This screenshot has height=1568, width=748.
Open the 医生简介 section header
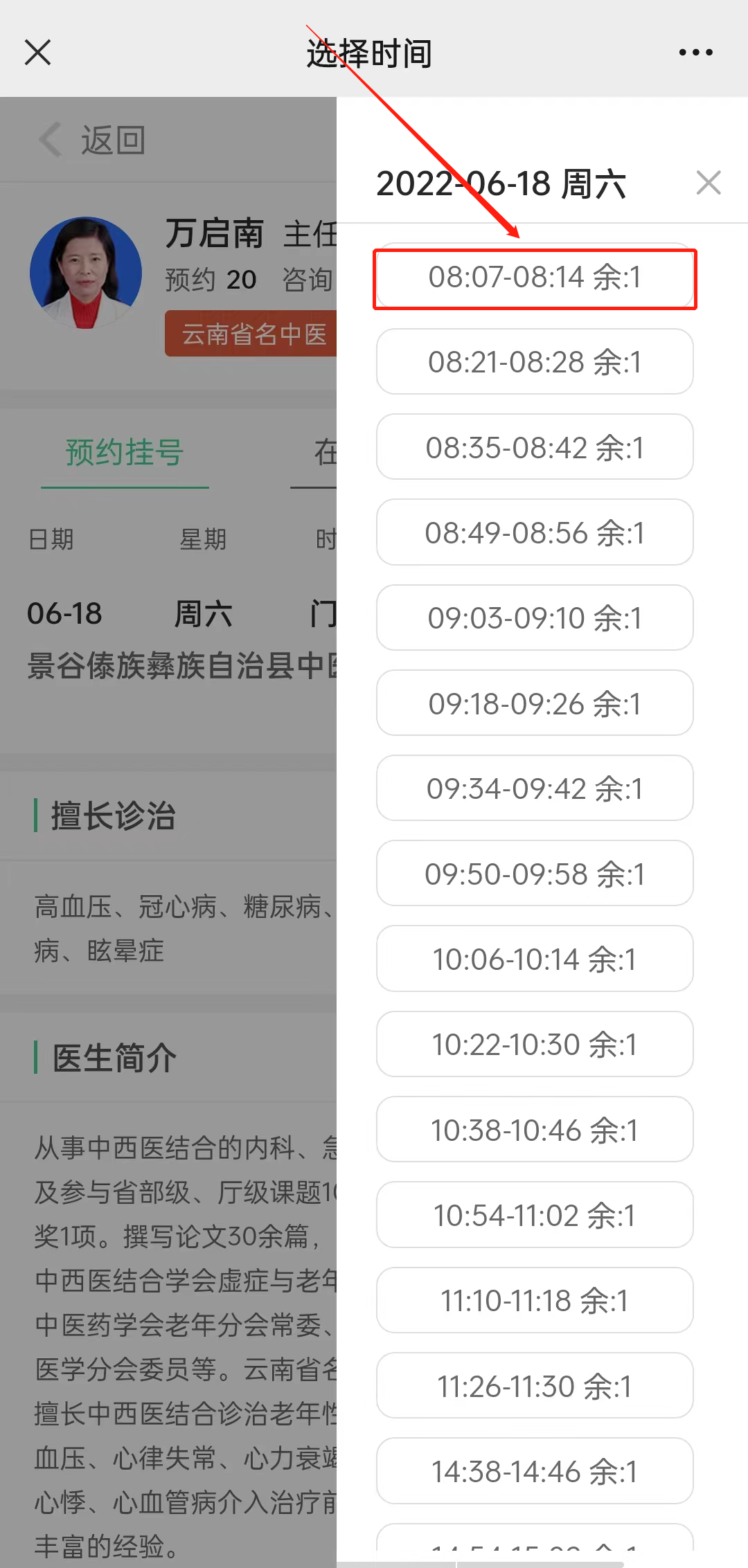107,1057
